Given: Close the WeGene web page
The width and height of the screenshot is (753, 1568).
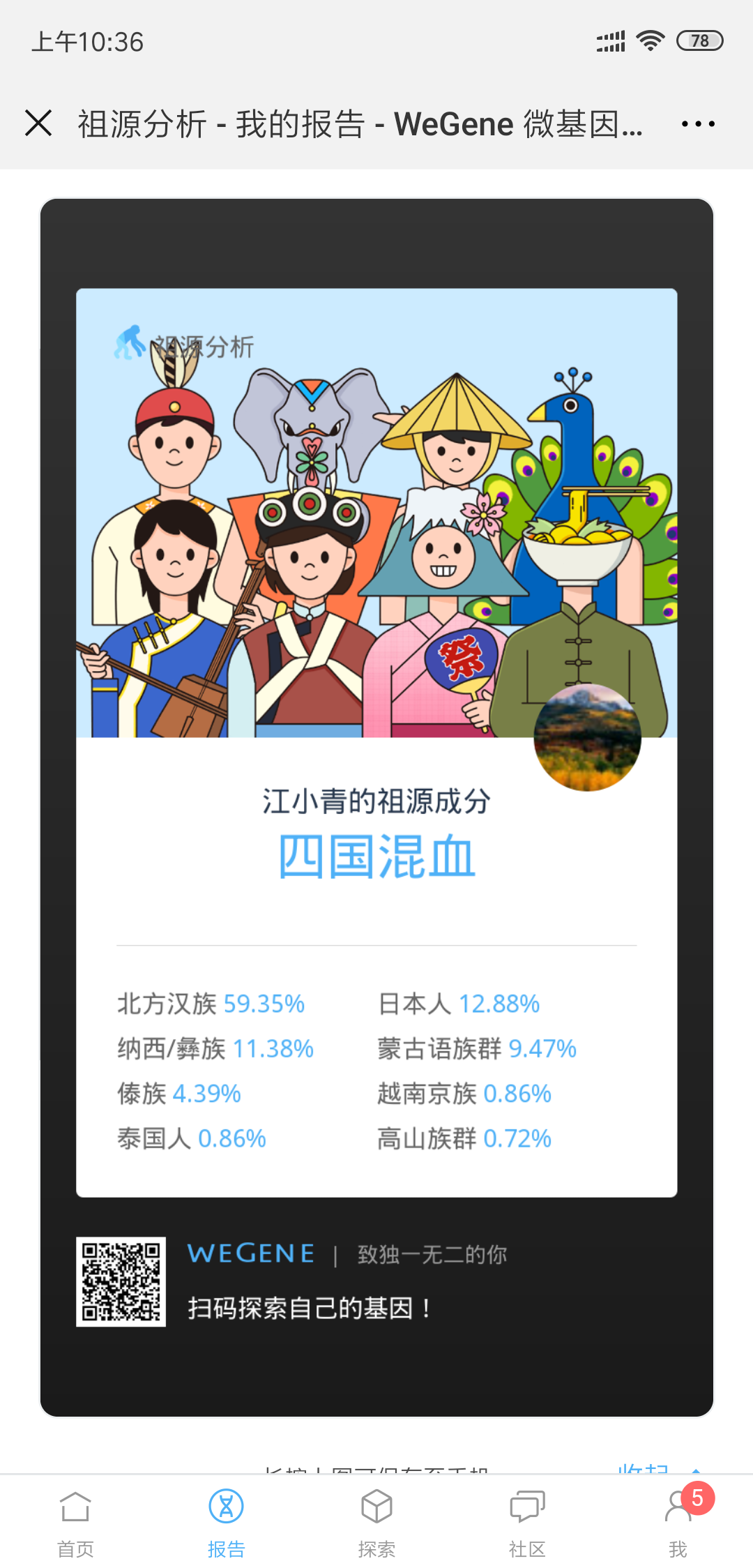Looking at the screenshot, I should point(38,123).
